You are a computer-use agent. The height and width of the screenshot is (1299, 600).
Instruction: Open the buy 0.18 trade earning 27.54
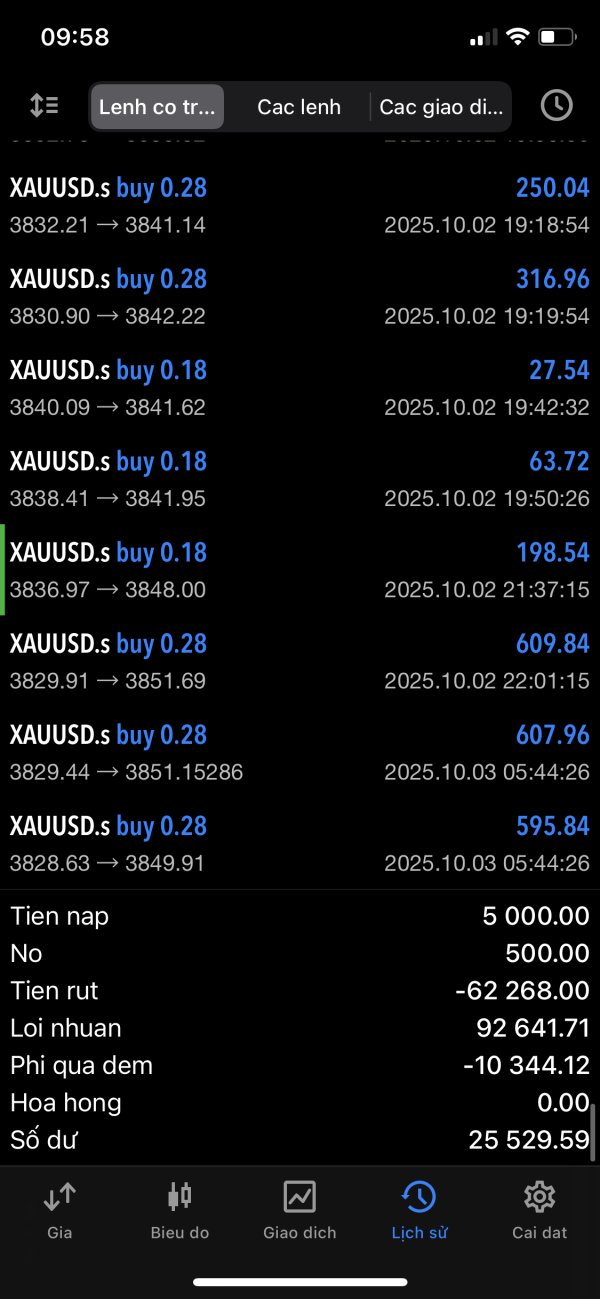click(x=300, y=388)
